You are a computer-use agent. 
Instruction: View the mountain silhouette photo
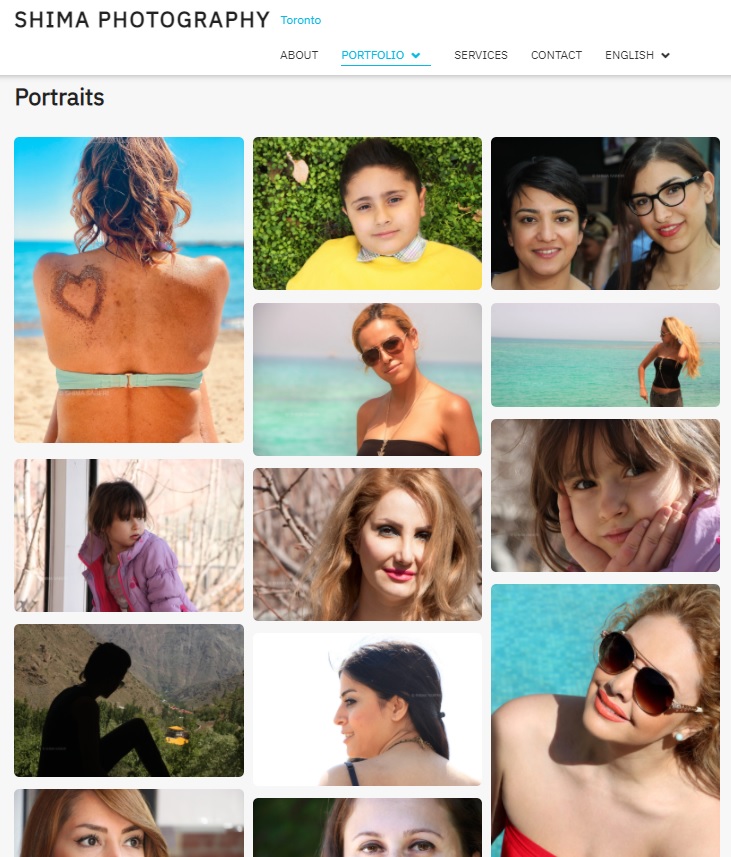(129, 700)
